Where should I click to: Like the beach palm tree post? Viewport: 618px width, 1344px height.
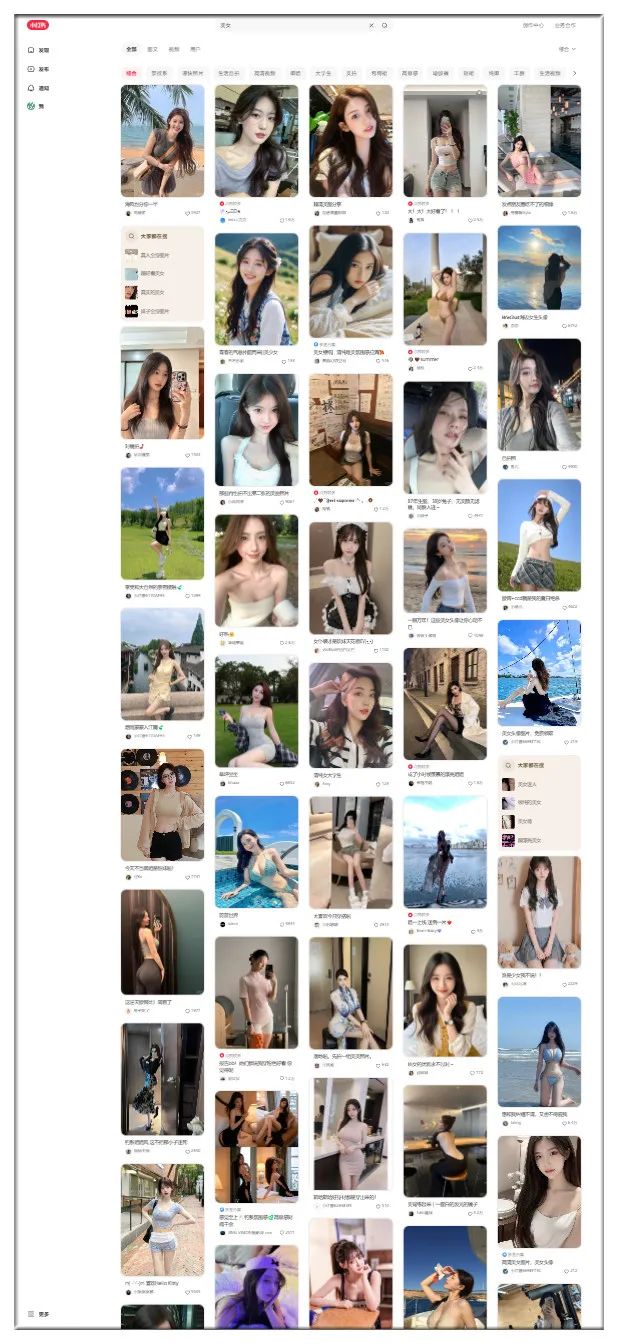pyautogui.click(x=186, y=213)
